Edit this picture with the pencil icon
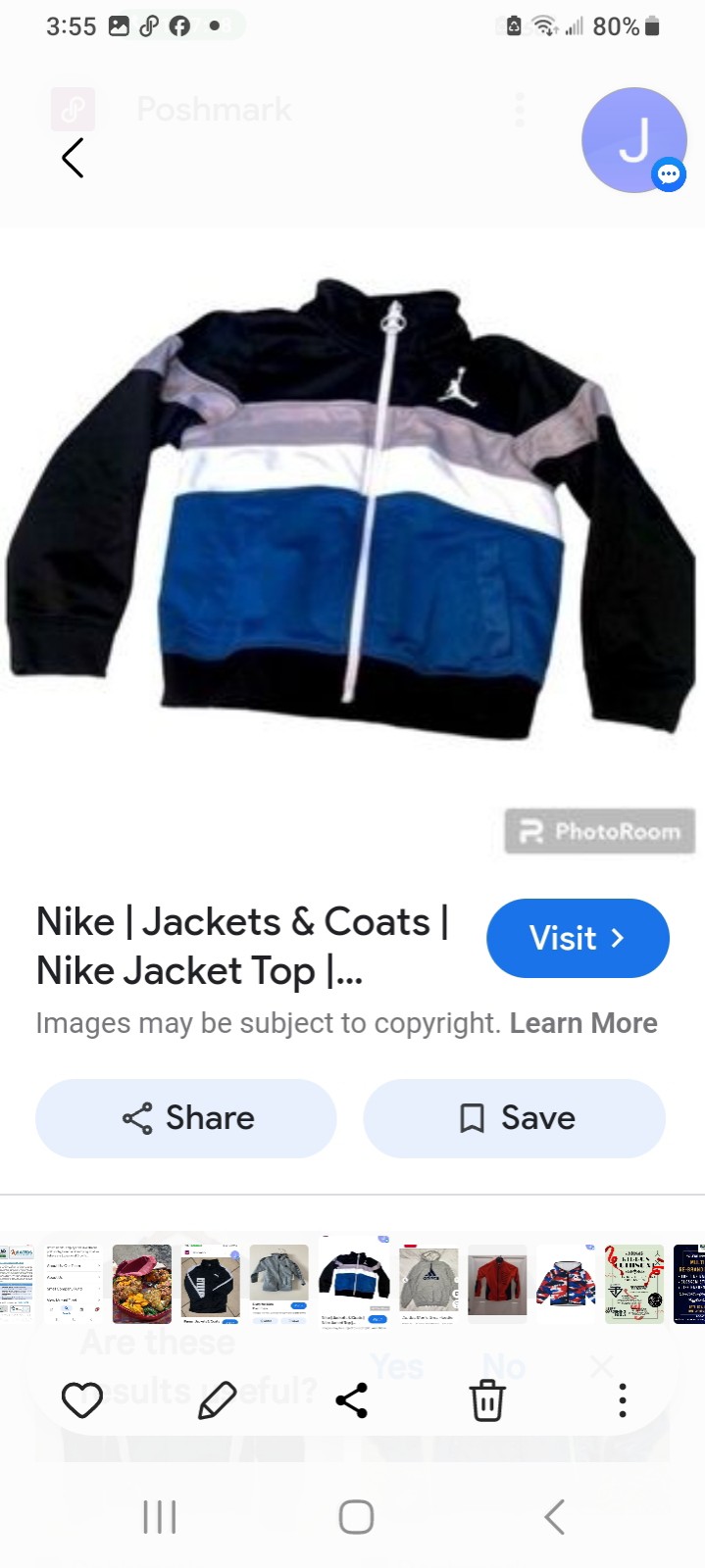Image resolution: width=705 pixels, height=1568 pixels. point(217,1400)
